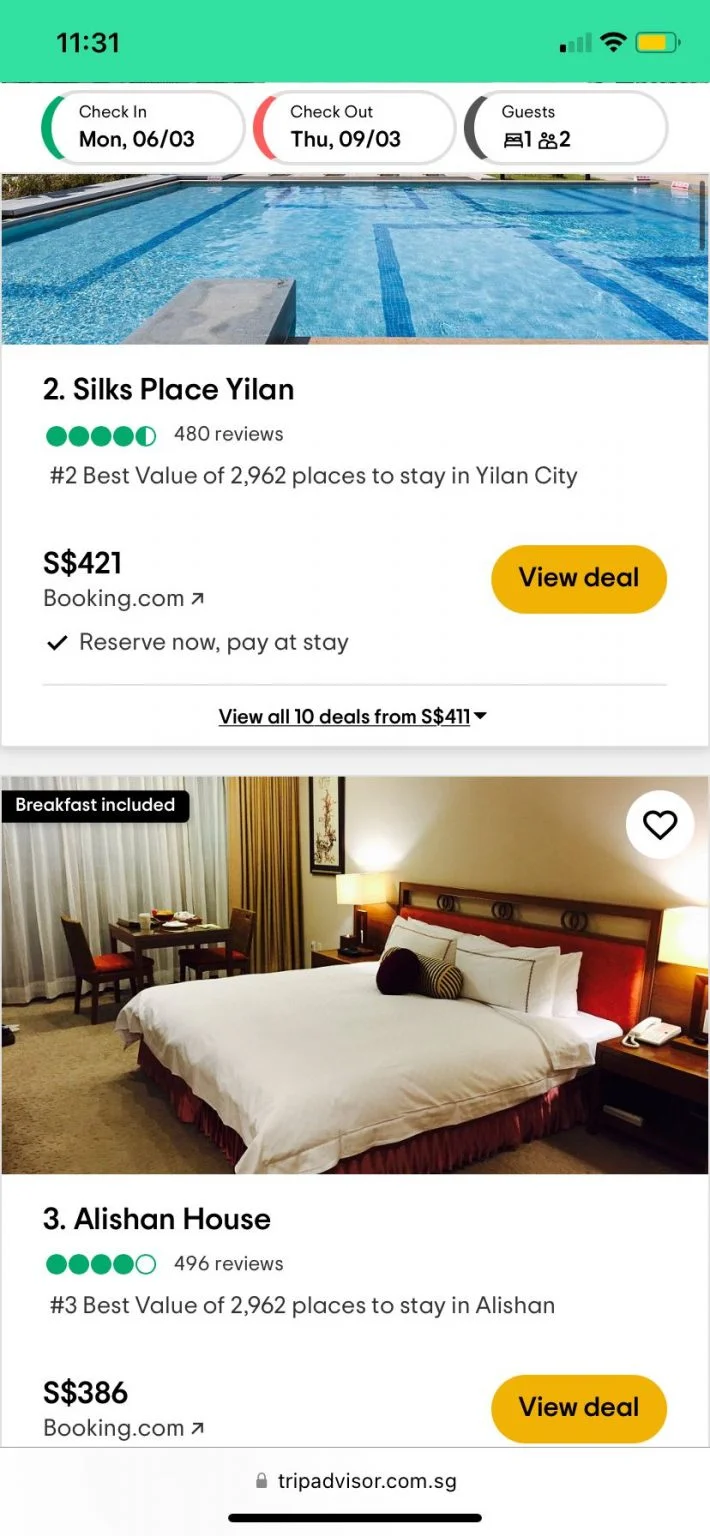Open Booking.com offer for Silks Place Yilan
Image resolution: width=710 pixels, height=1536 pixels.
123,599
